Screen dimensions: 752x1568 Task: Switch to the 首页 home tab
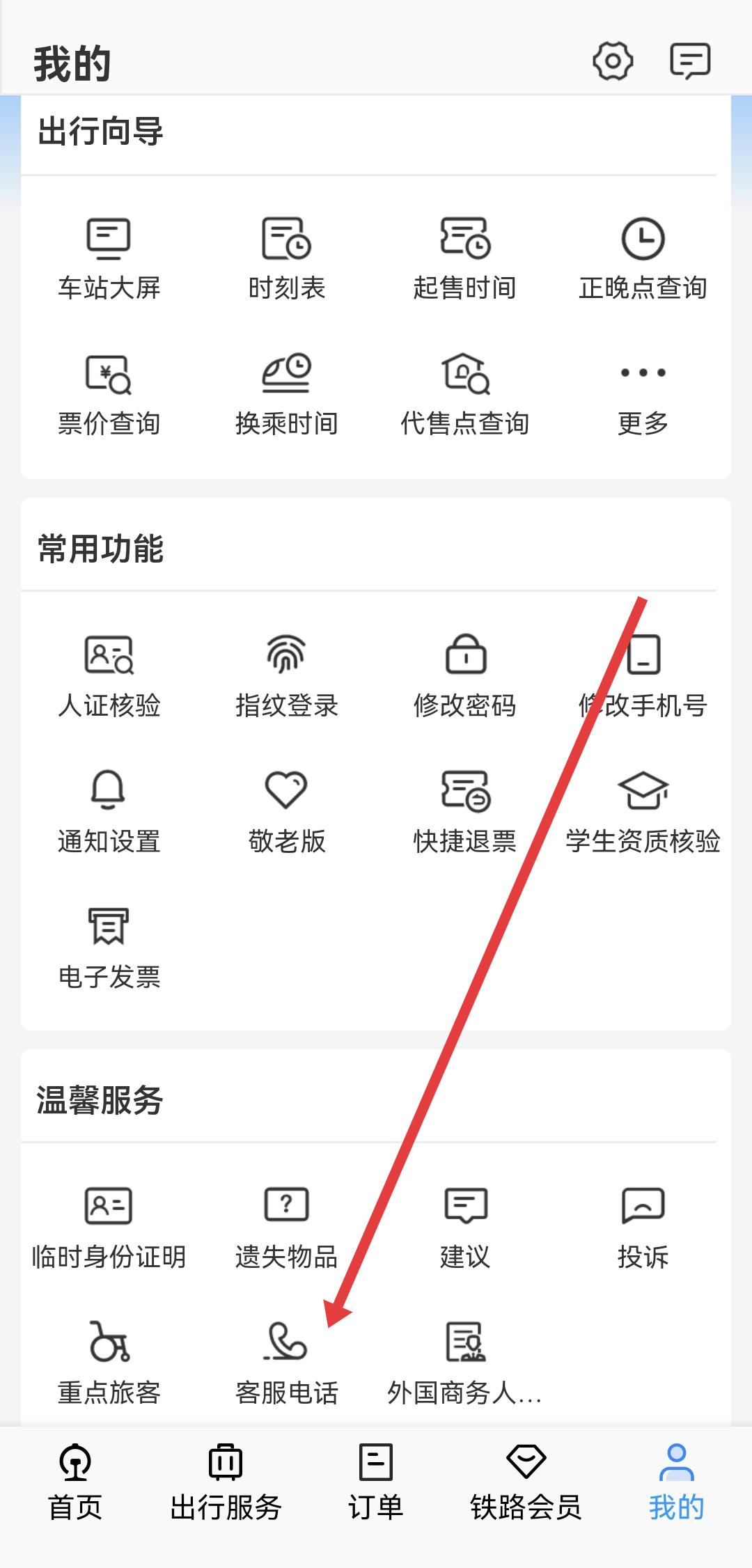[x=75, y=1481]
